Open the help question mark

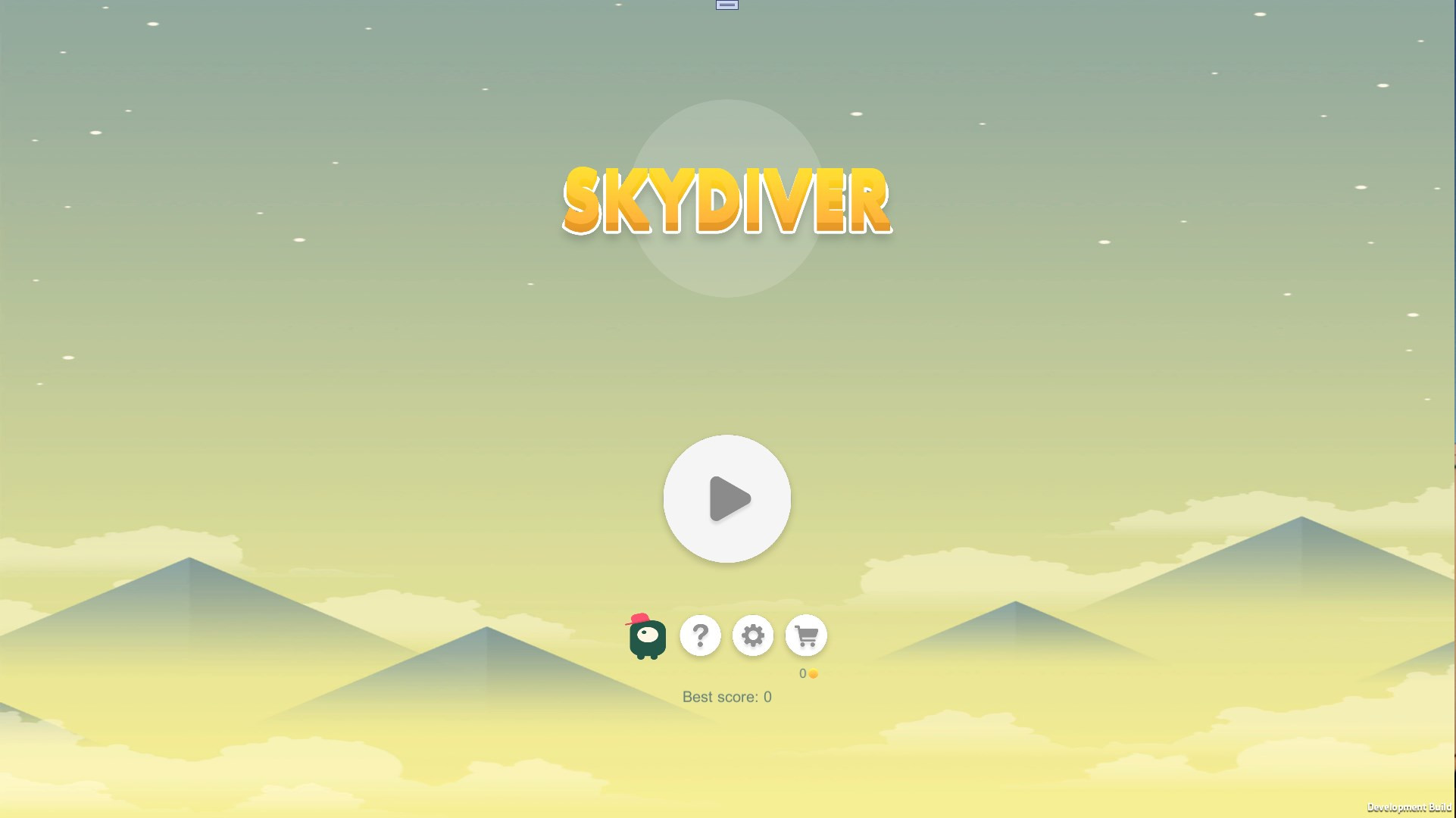pos(700,635)
